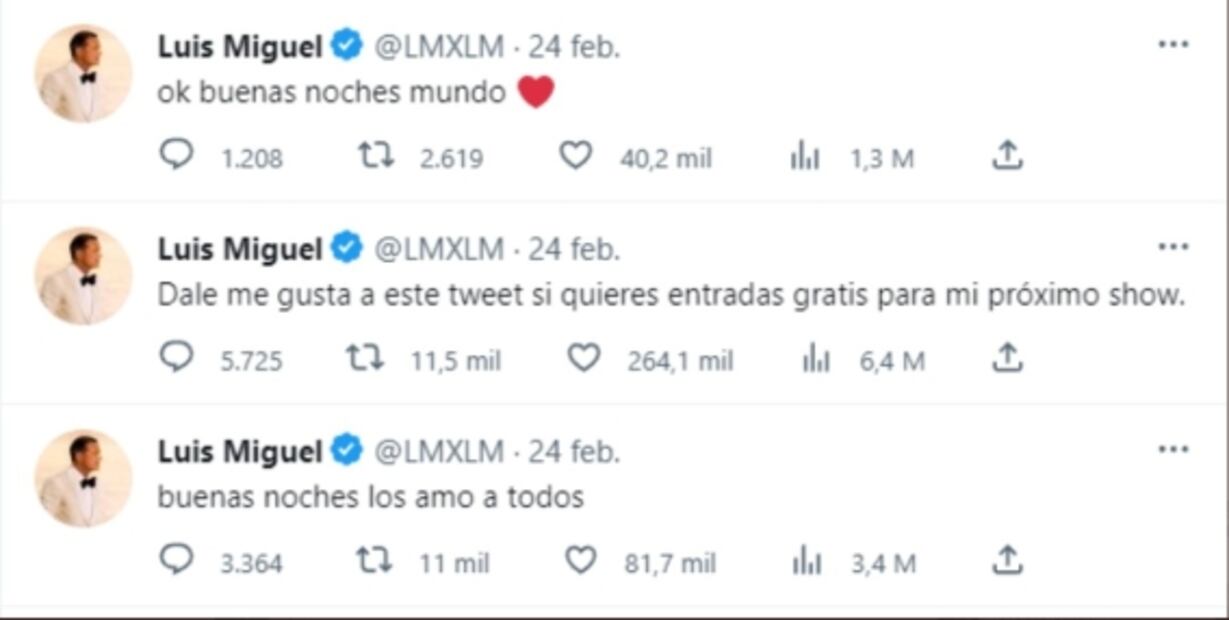View analytics of the 'entradas gratis' tweet

tap(817, 359)
